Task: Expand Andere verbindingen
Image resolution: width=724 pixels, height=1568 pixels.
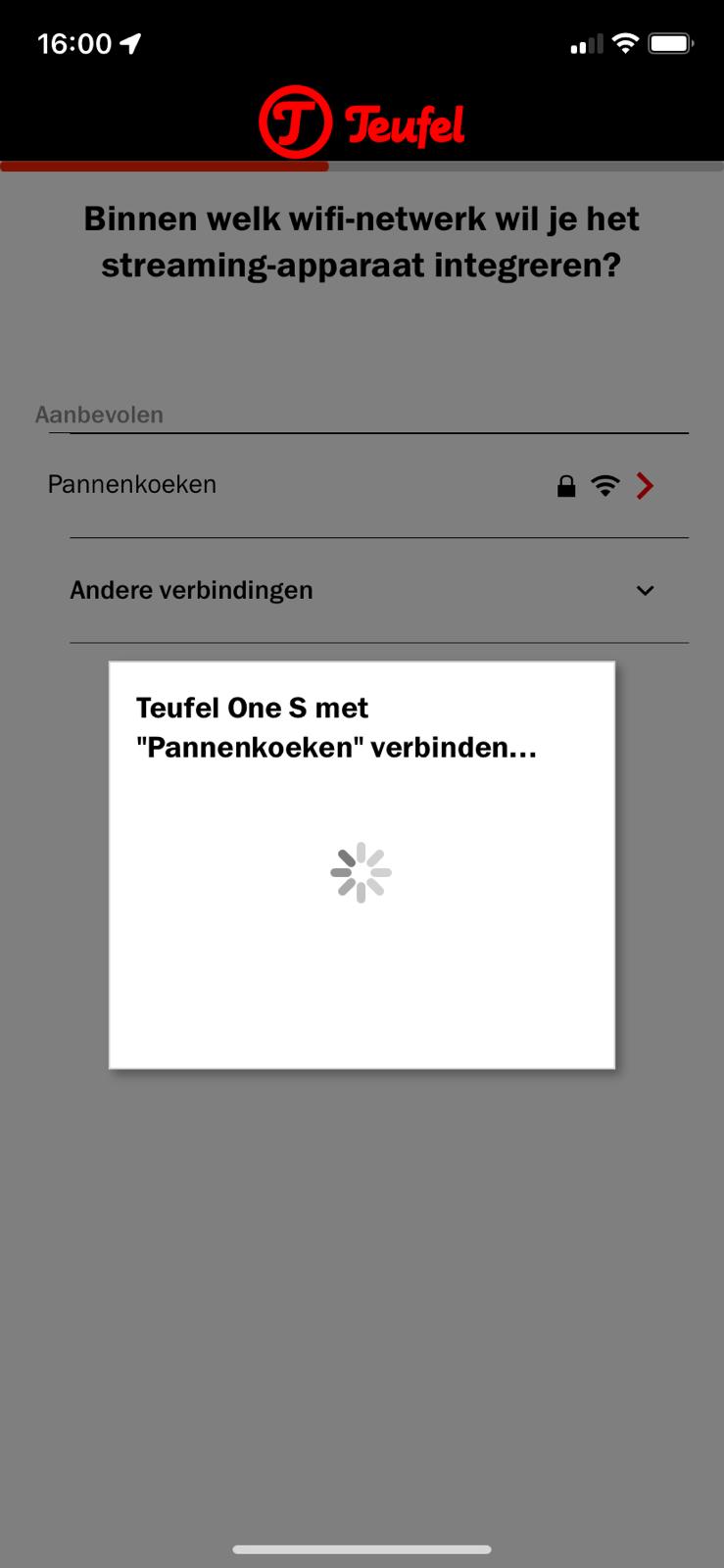Action: pos(379,590)
